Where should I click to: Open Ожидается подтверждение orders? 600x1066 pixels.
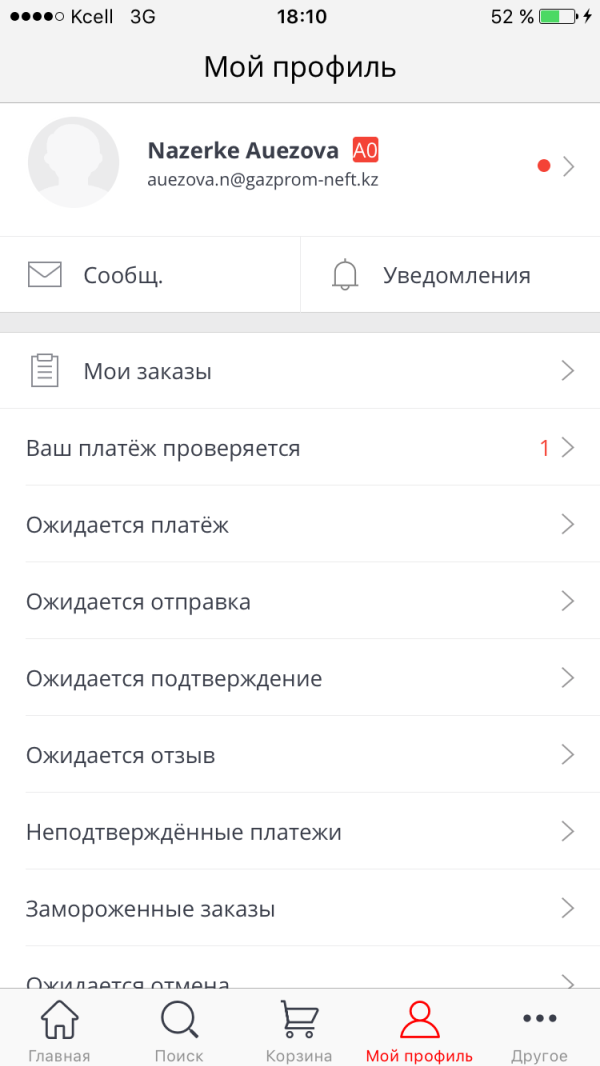300,678
